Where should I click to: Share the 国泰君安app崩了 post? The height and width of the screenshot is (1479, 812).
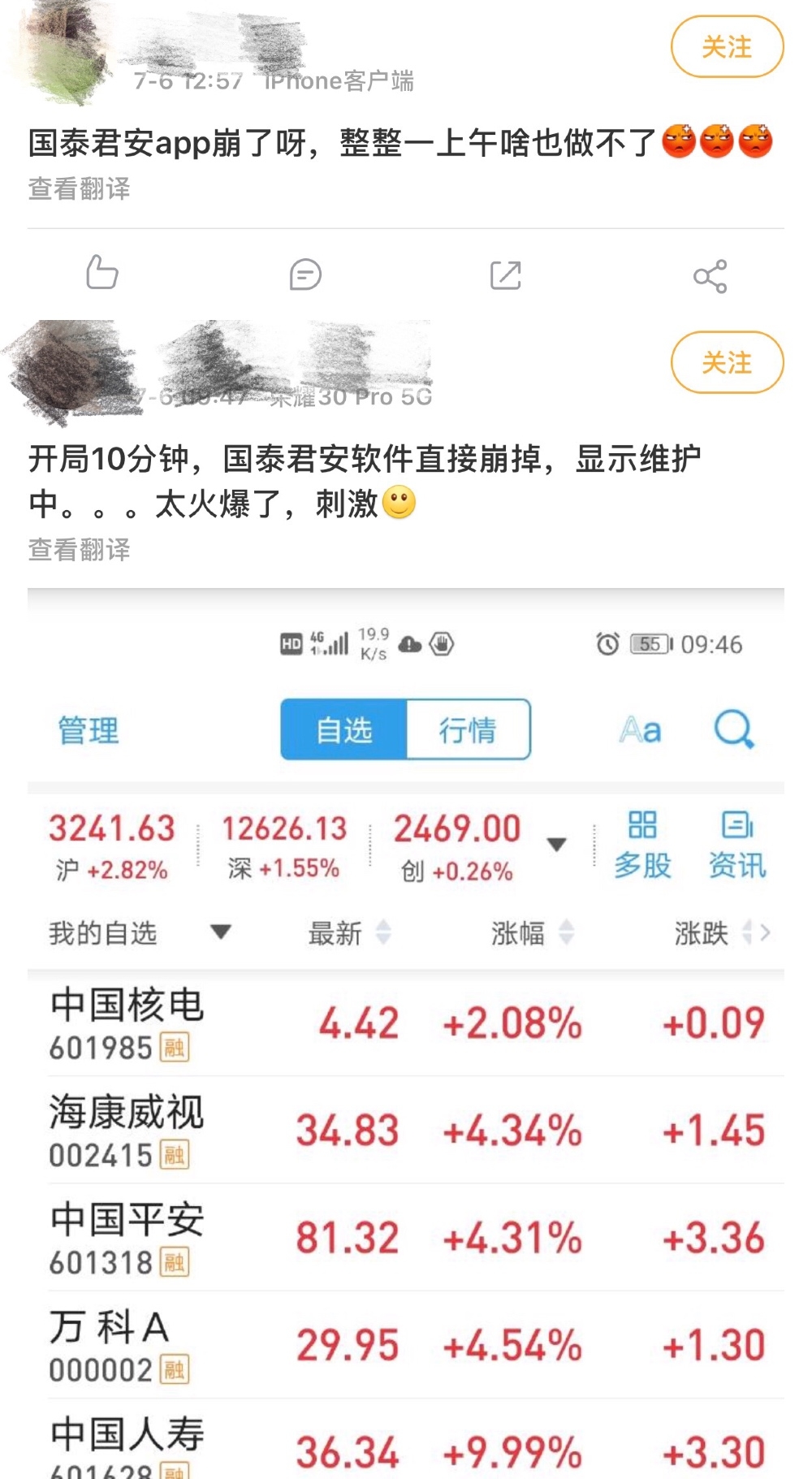click(710, 276)
